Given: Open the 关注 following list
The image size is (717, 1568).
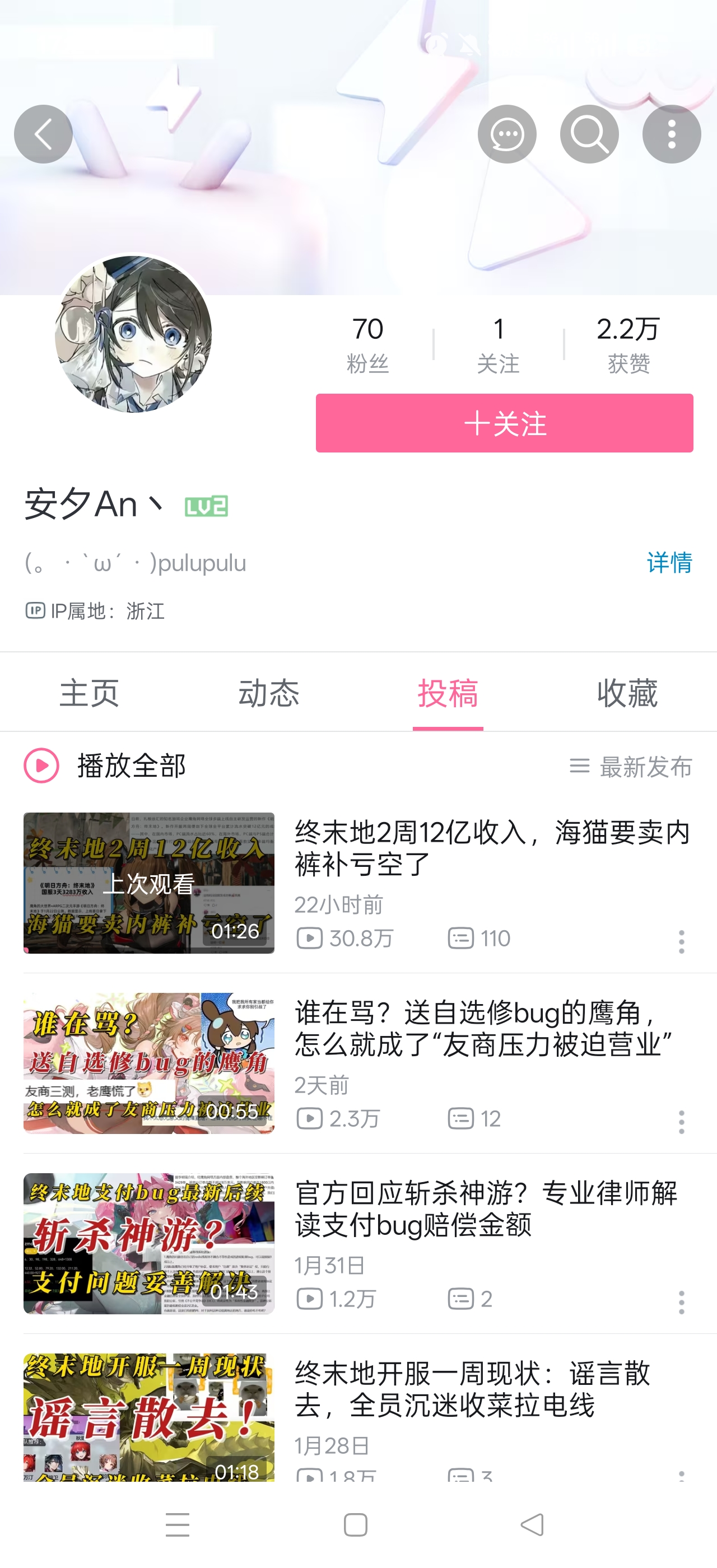Looking at the screenshot, I should 498,344.
